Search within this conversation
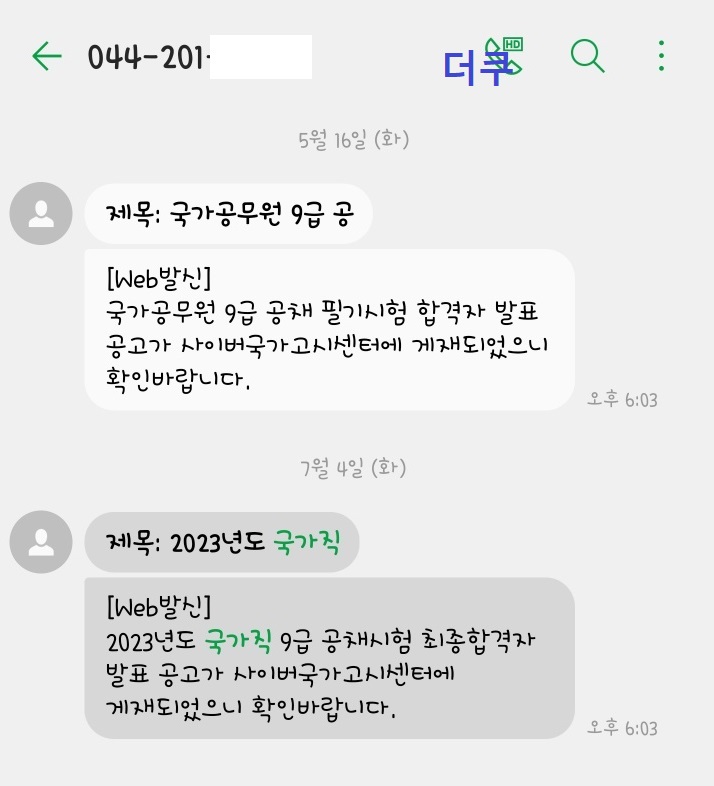 [x=588, y=56]
